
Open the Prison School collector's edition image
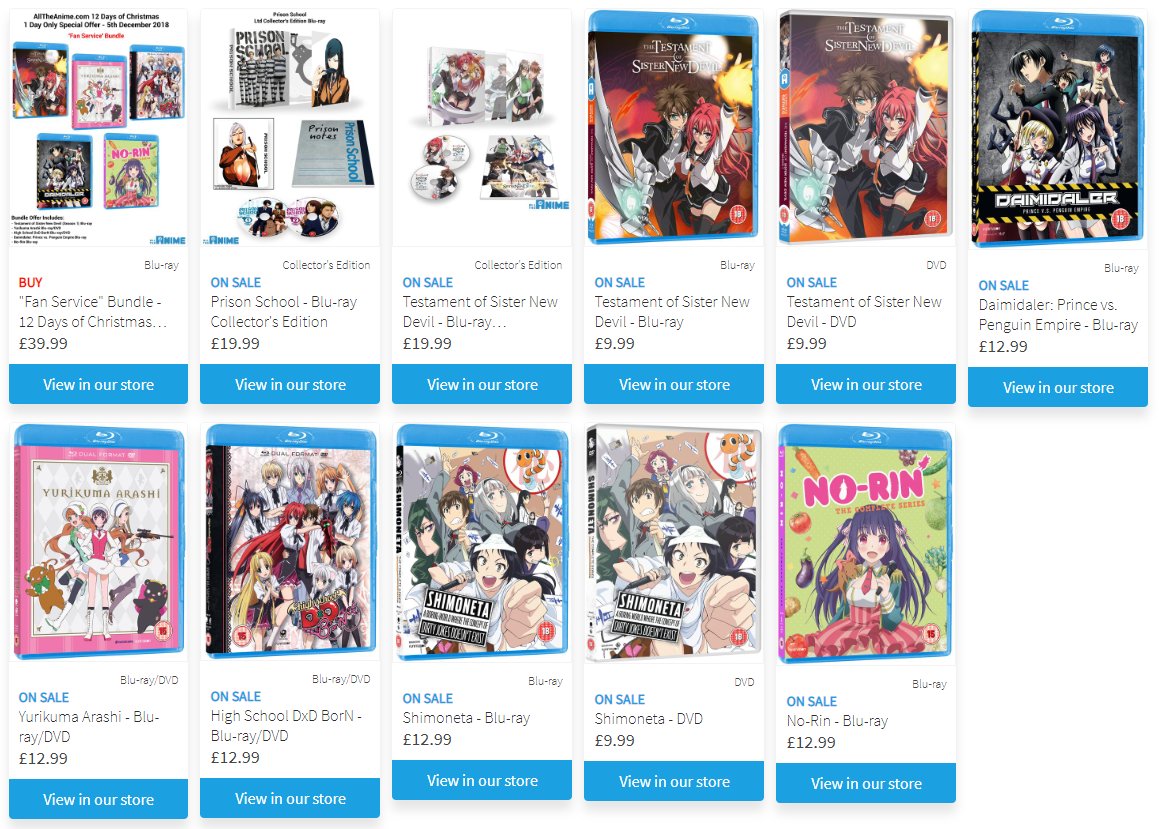pyautogui.click(x=290, y=128)
